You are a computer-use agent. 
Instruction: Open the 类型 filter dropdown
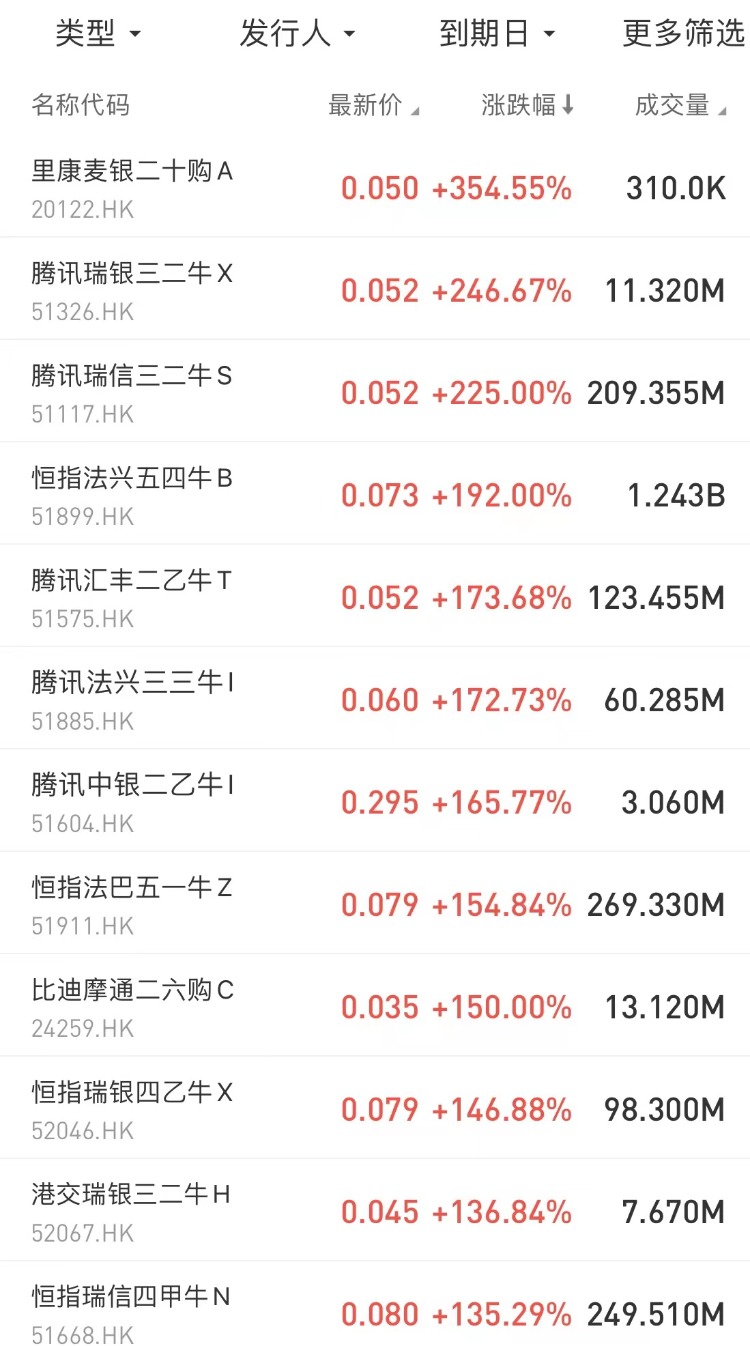coord(98,34)
